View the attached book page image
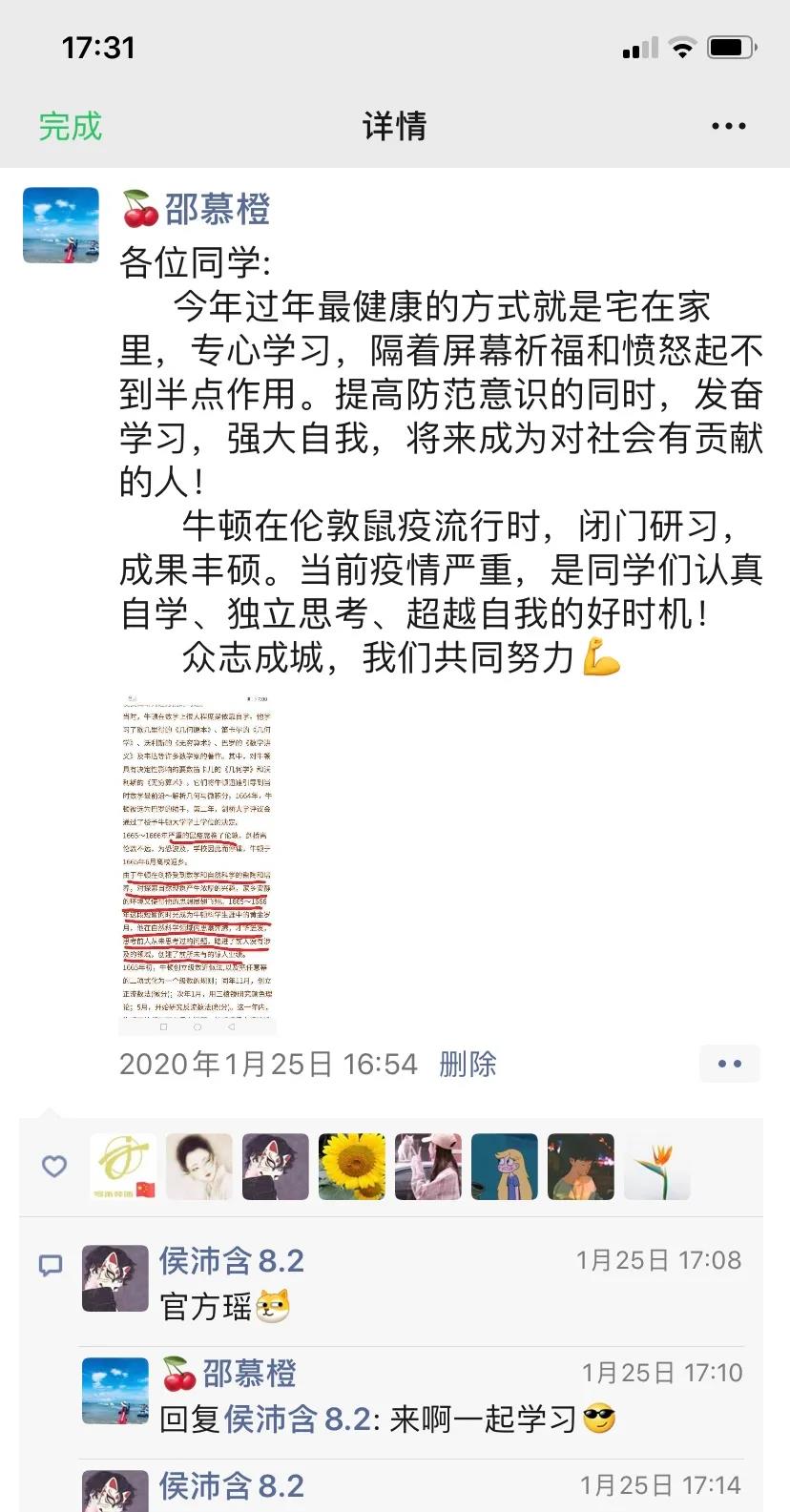790x1512 pixels. coord(197,864)
